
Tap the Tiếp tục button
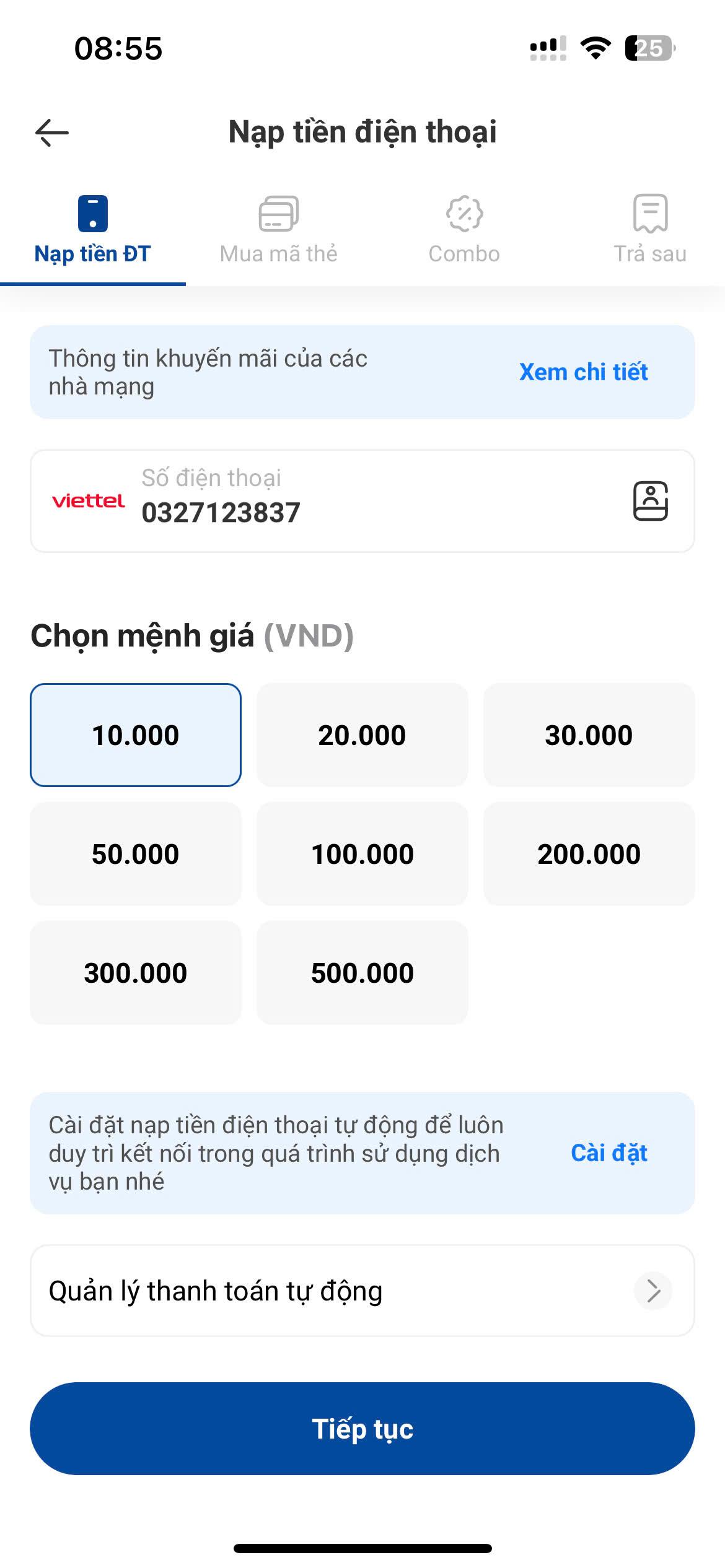pos(362,1429)
